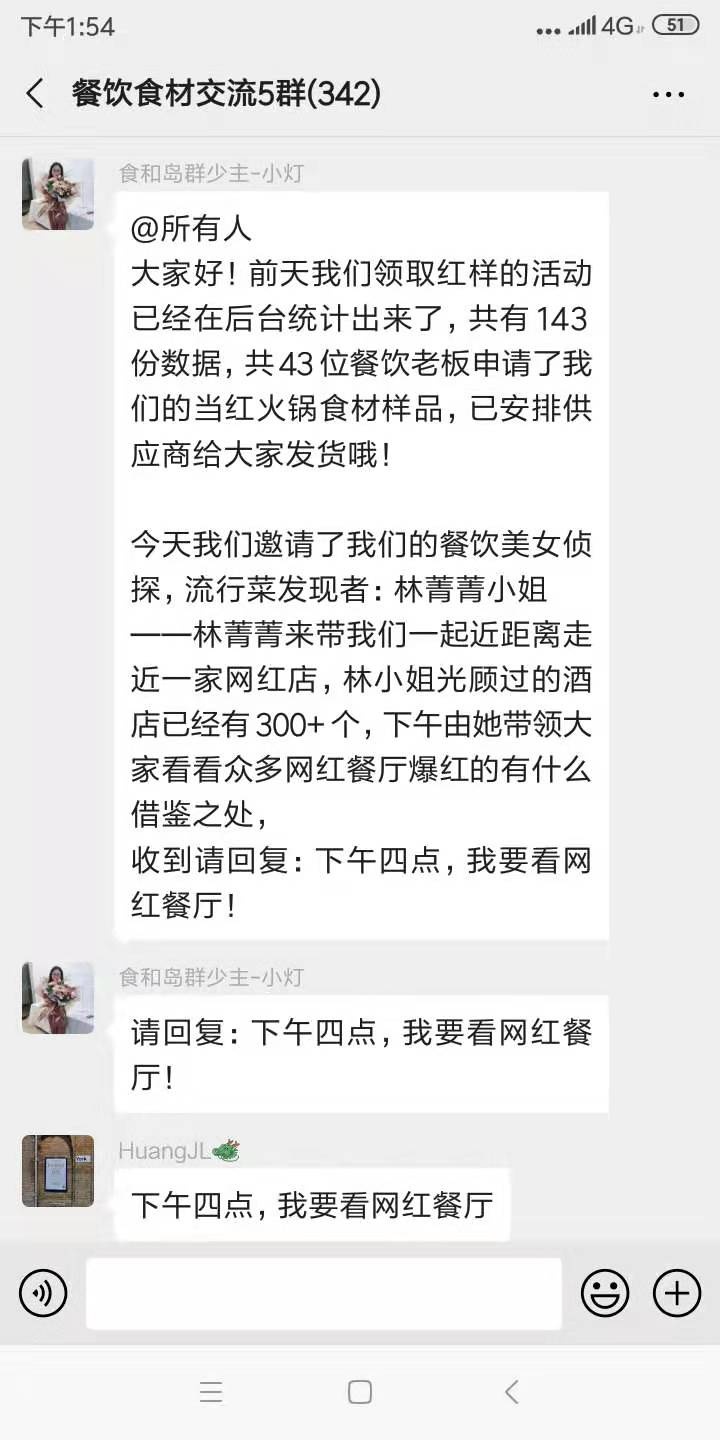Open the emoji picker icon

pyautogui.click(x=605, y=1293)
